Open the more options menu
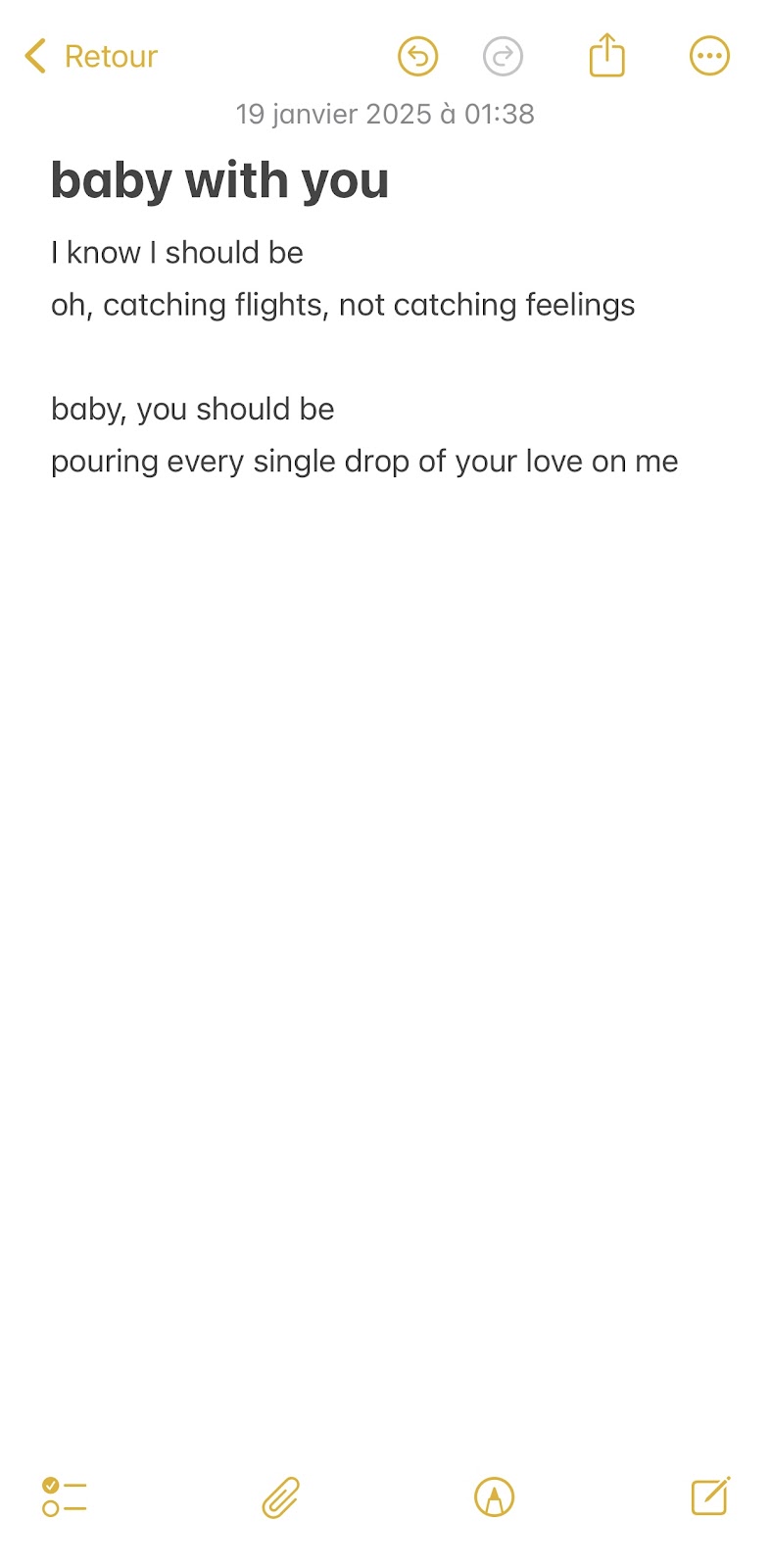The height and width of the screenshot is (1568, 771). pos(710,56)
